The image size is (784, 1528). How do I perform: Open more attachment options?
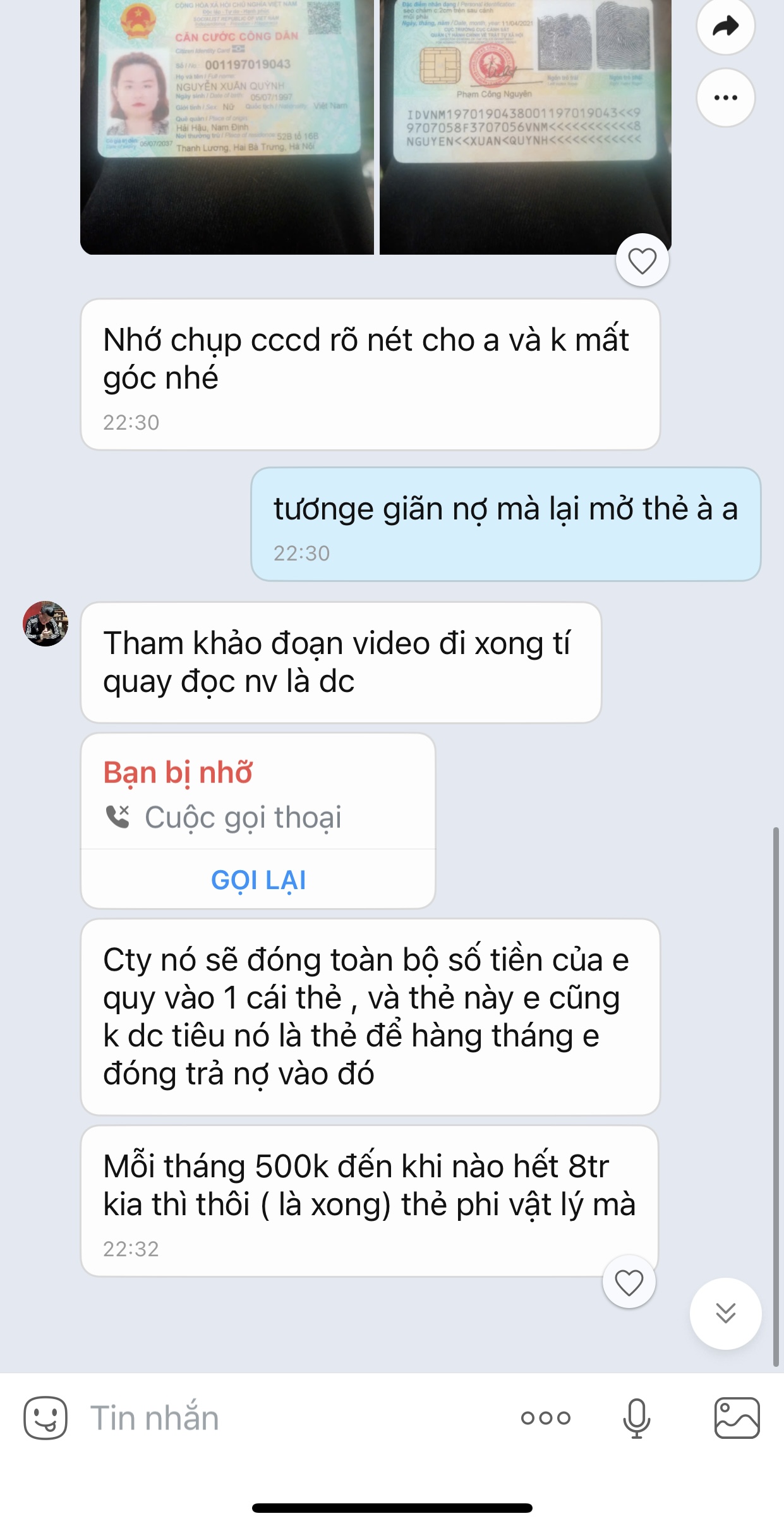click(x=545, y=1418)
